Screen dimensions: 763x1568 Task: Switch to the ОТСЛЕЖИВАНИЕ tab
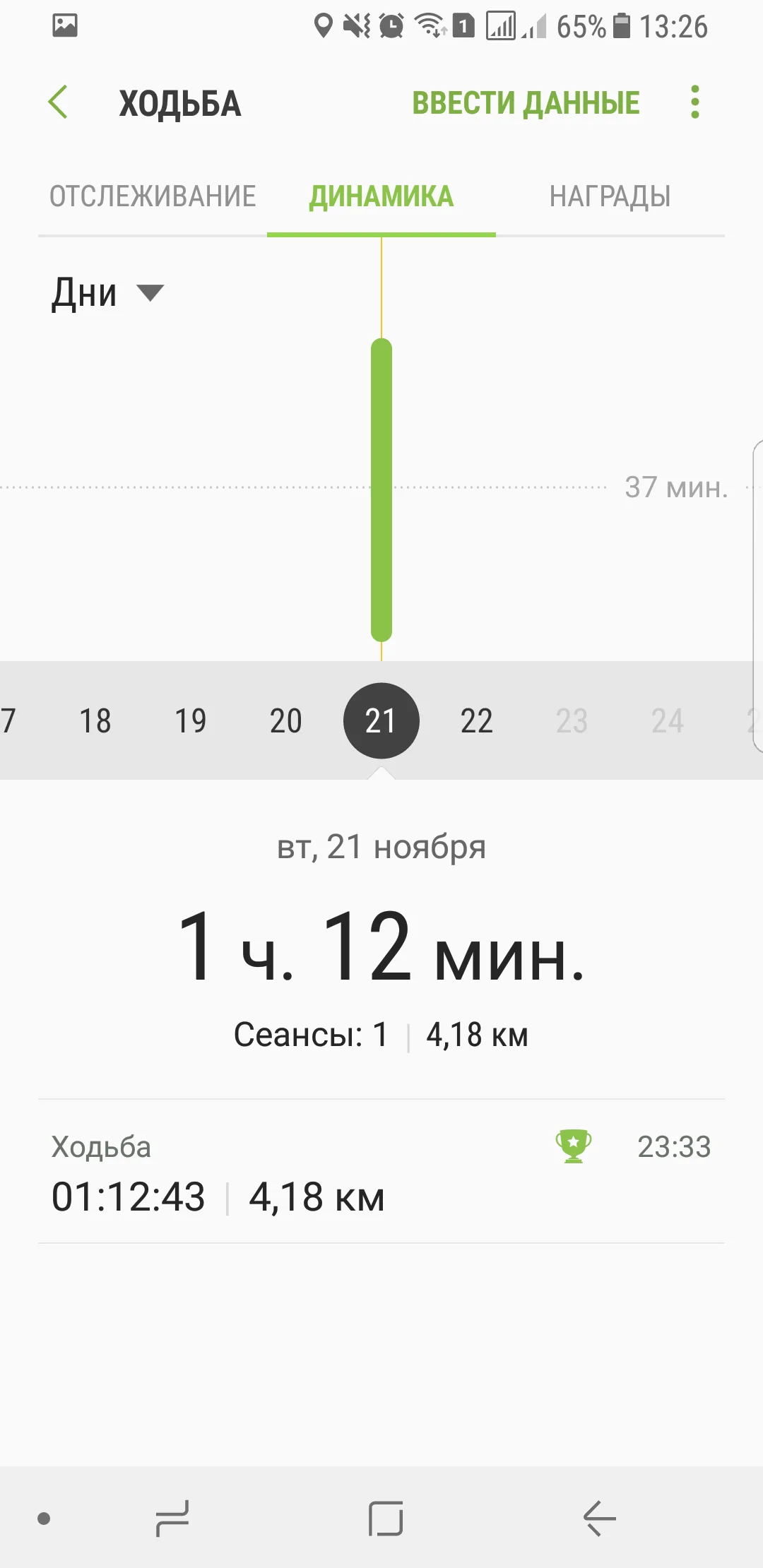pos(153,196)
